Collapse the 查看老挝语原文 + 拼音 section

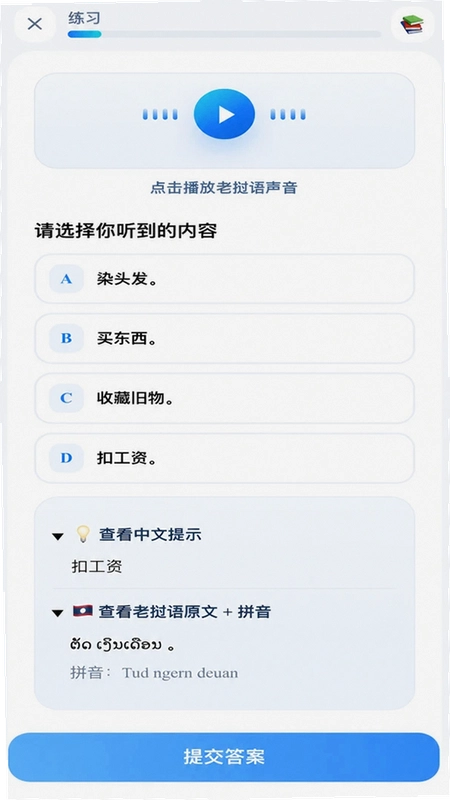tap(161, 612)
